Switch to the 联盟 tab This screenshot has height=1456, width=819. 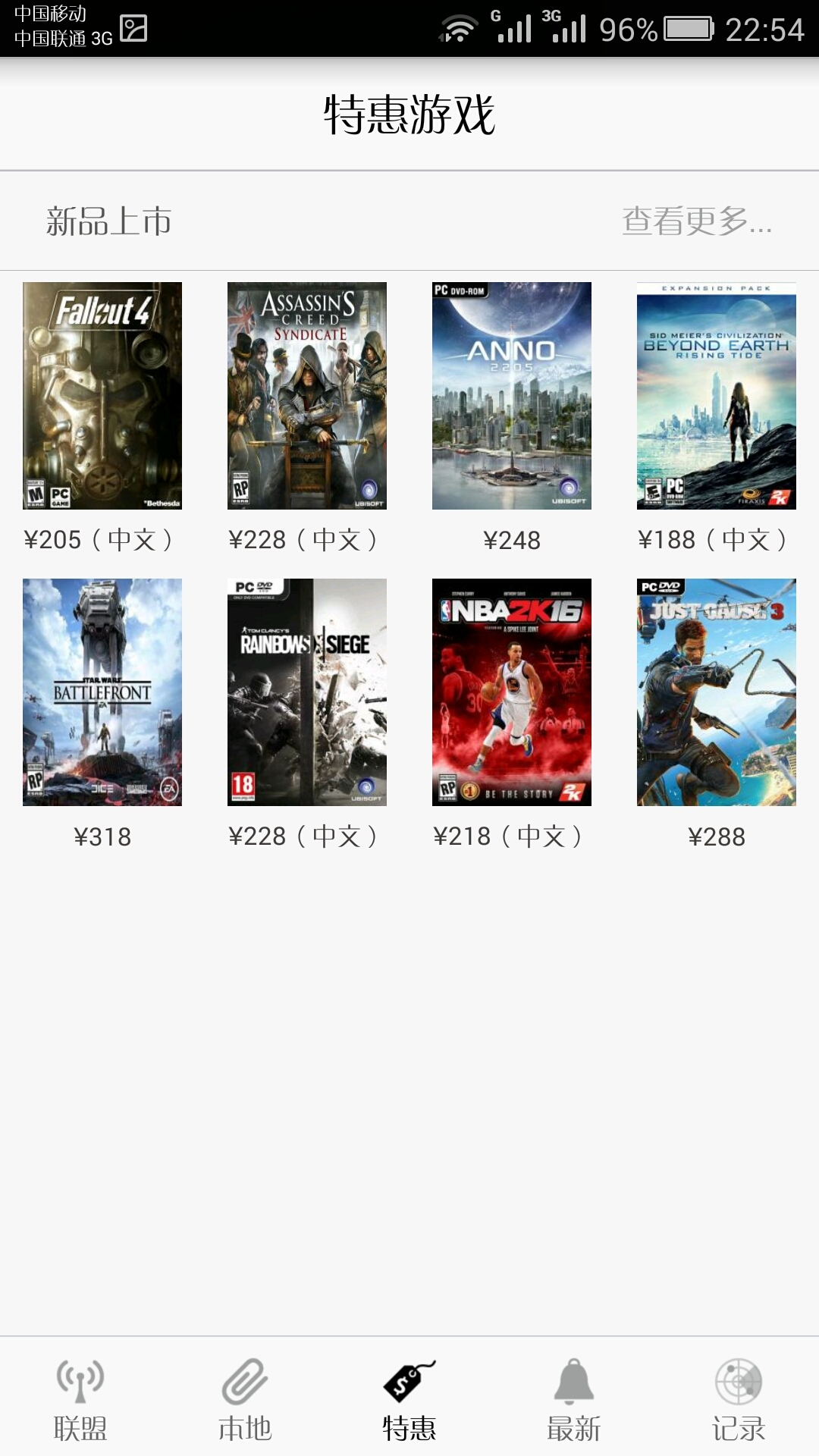click(x=80, y=1399)
